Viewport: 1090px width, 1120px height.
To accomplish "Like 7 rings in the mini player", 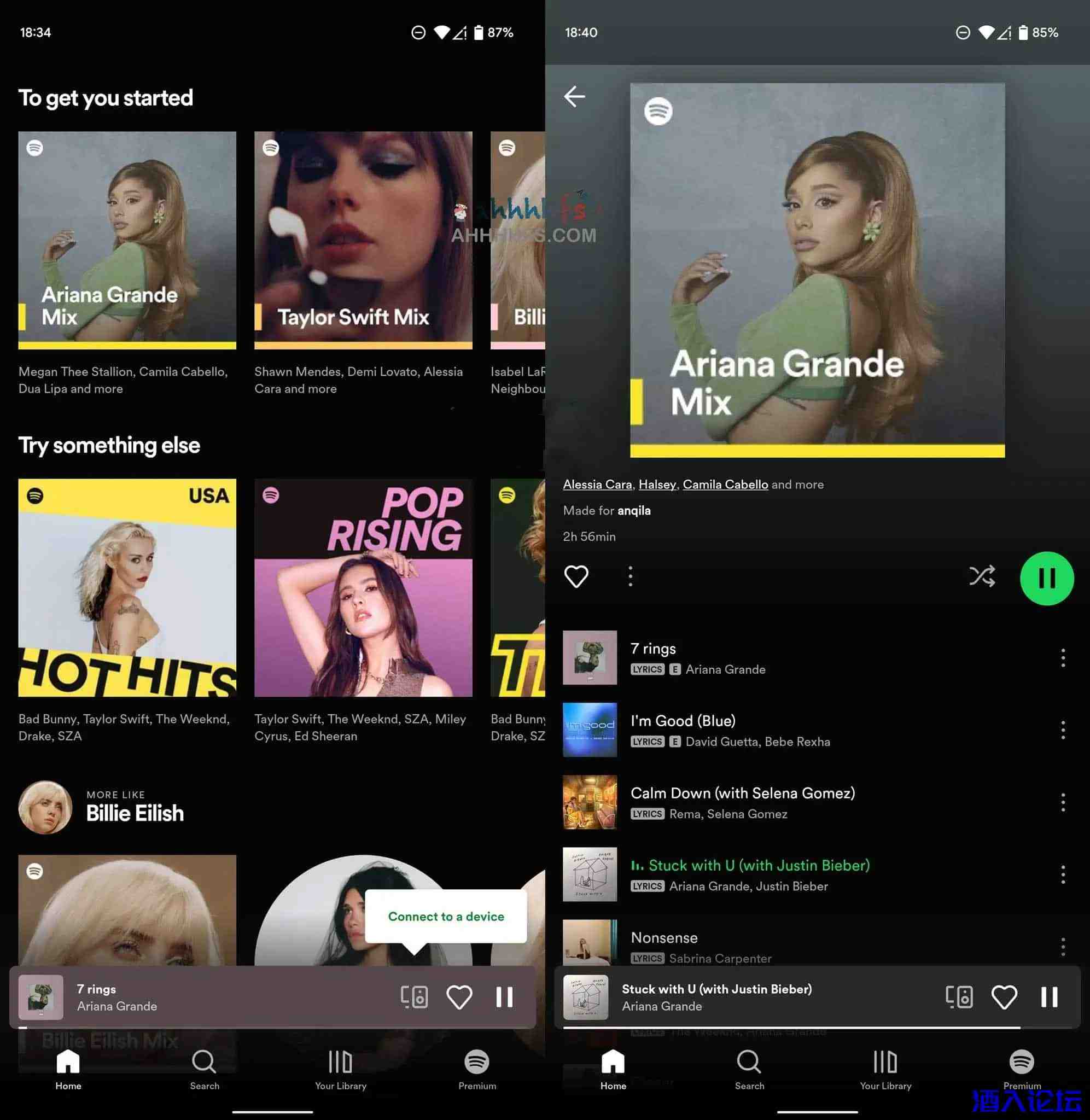I will pos(459,997).
